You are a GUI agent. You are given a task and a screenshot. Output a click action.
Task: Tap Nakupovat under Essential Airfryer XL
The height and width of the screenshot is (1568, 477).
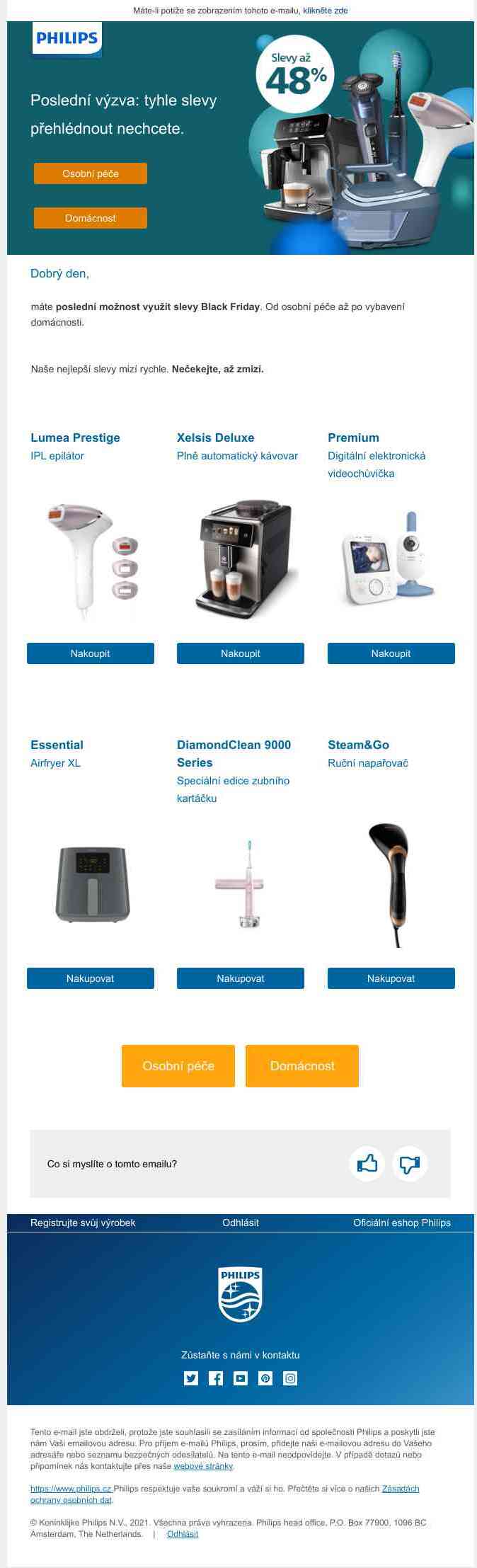tap(91, 978)
